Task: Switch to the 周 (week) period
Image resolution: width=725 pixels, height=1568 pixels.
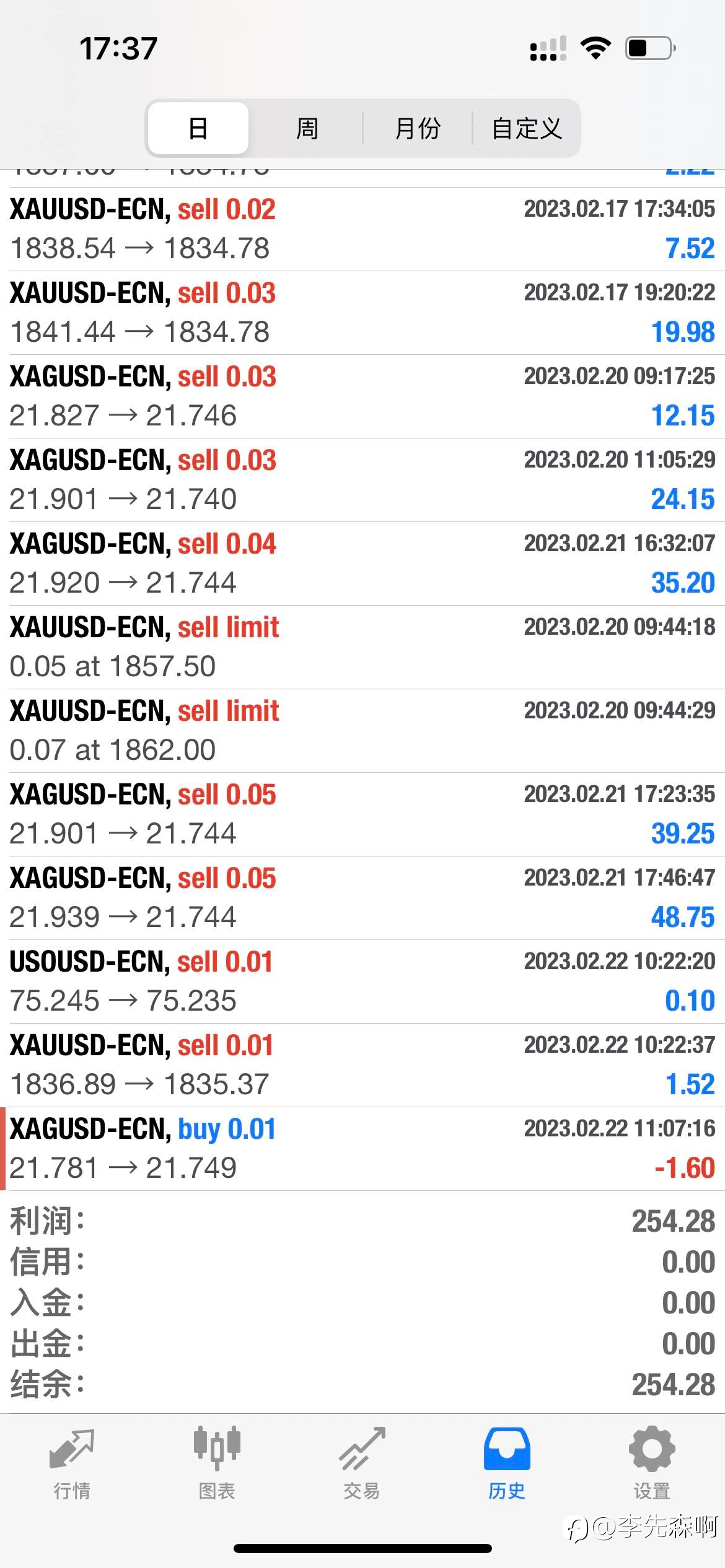Action: 307,128
